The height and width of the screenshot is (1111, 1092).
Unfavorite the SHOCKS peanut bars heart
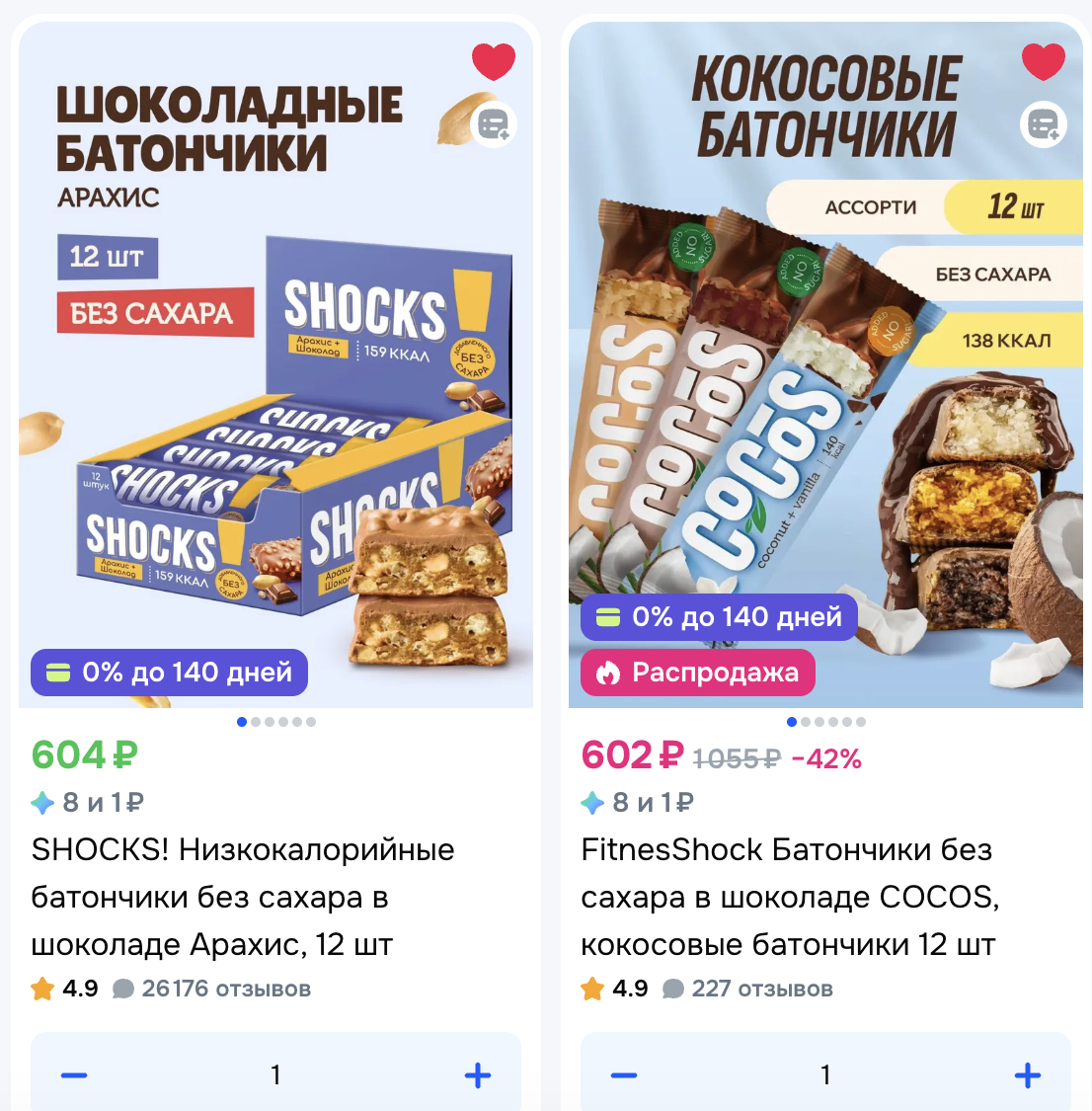(493, 61)
